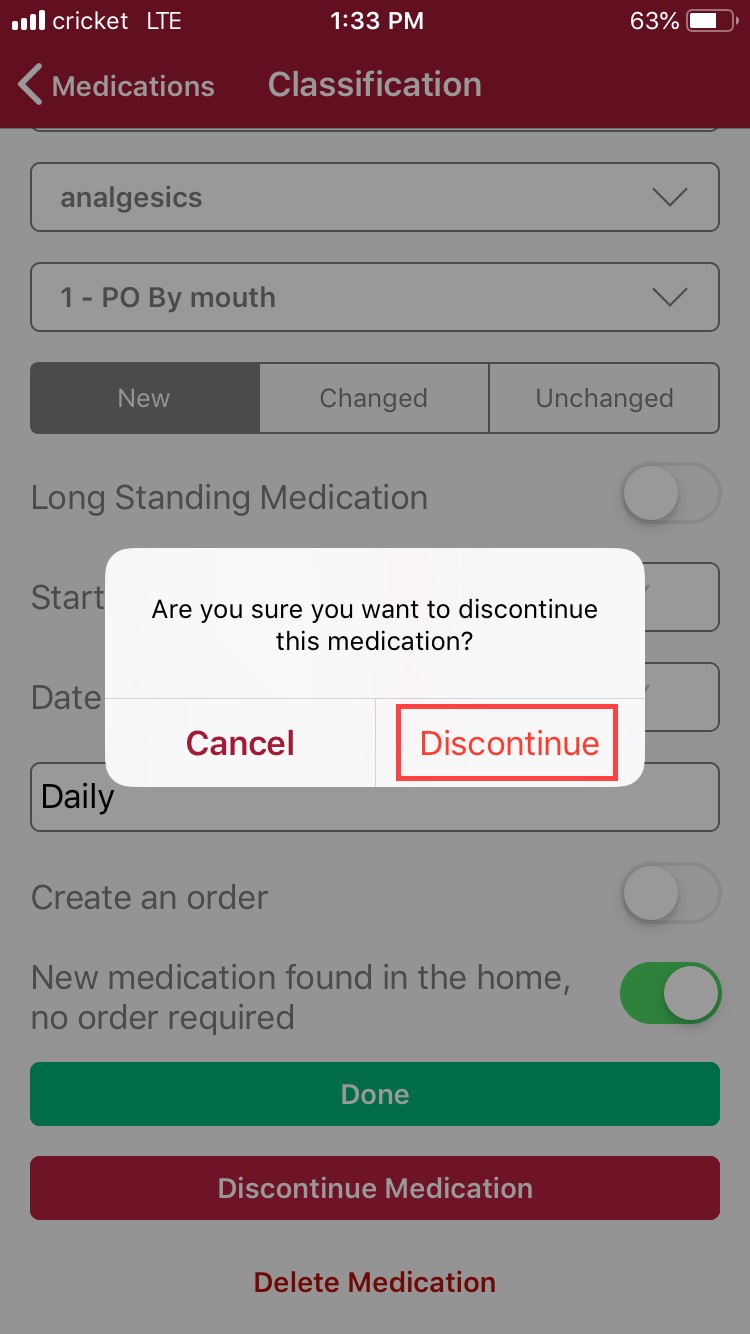This screenshot has height=1334, width=750.
Task: Enable Long Standing Medication switch
Action: (x=670, y=493)
